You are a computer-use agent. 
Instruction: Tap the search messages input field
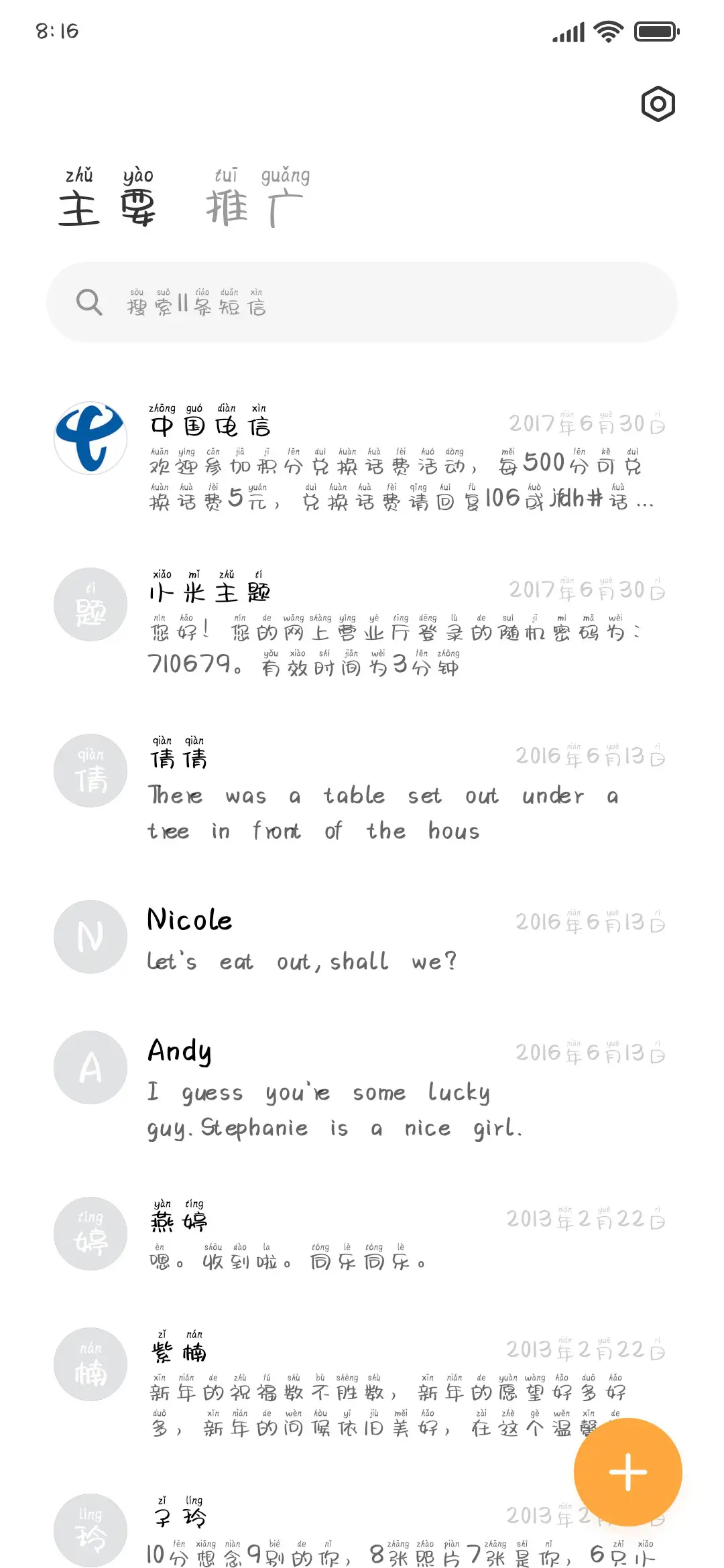(x=362, y=302)
